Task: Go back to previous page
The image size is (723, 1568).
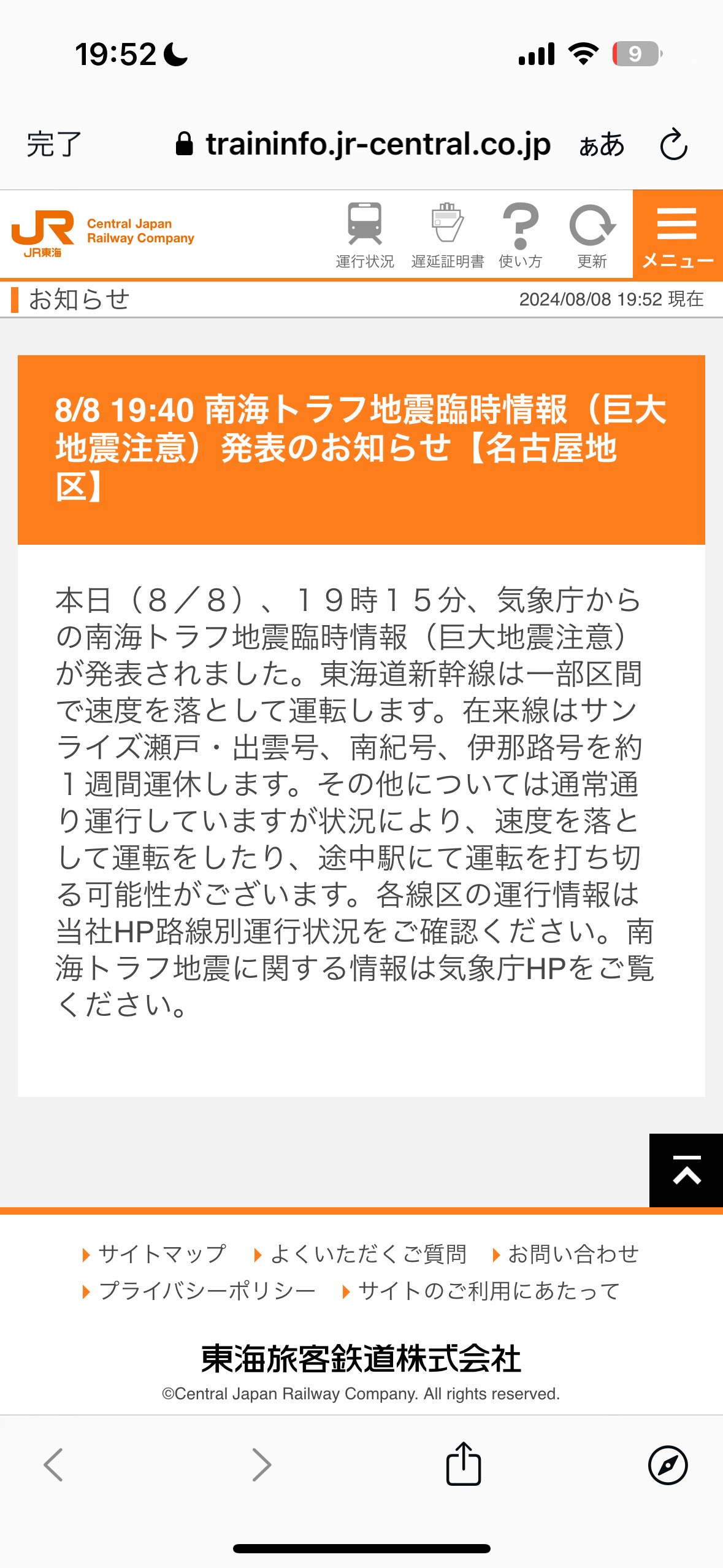Action: click(x=54, y=1465)
